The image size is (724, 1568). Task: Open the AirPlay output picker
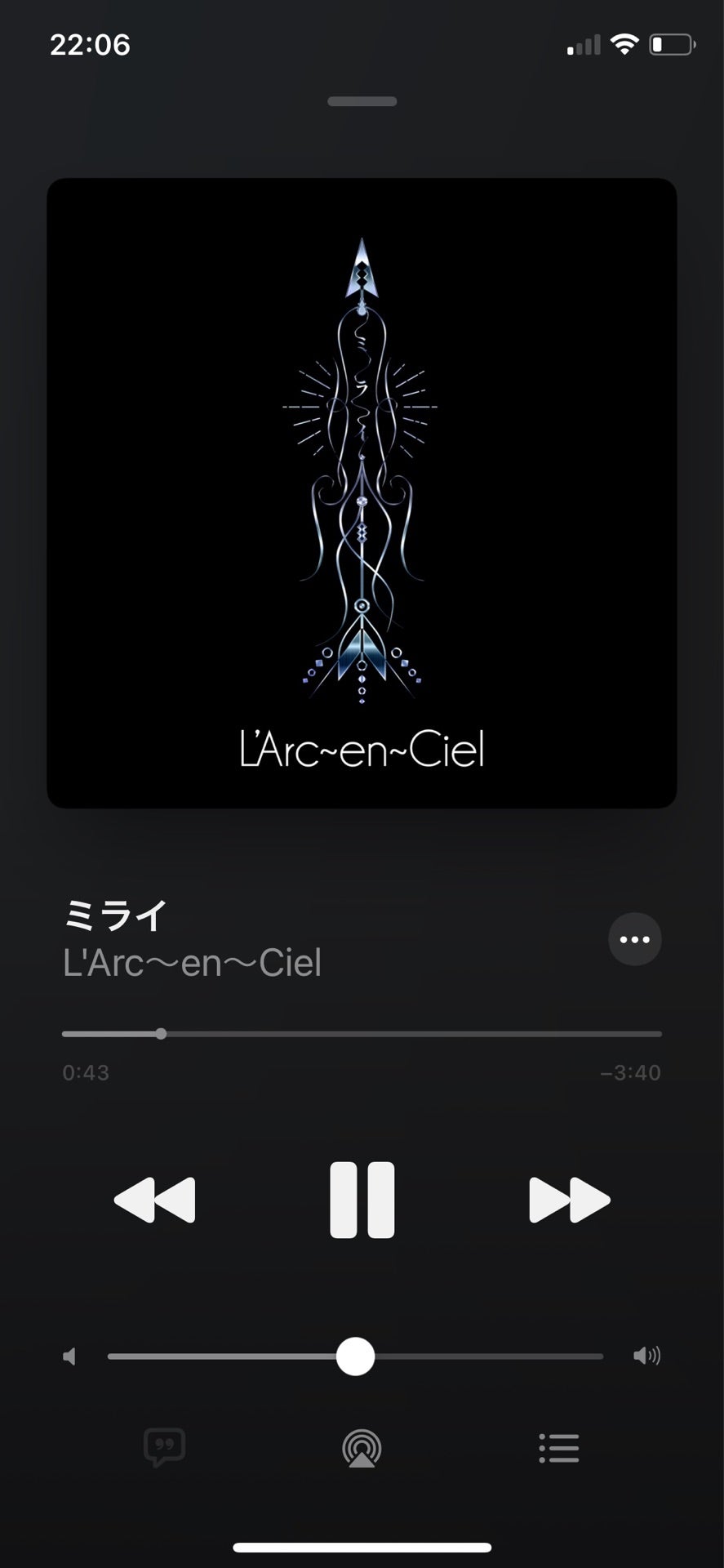tap(362, 1449)
